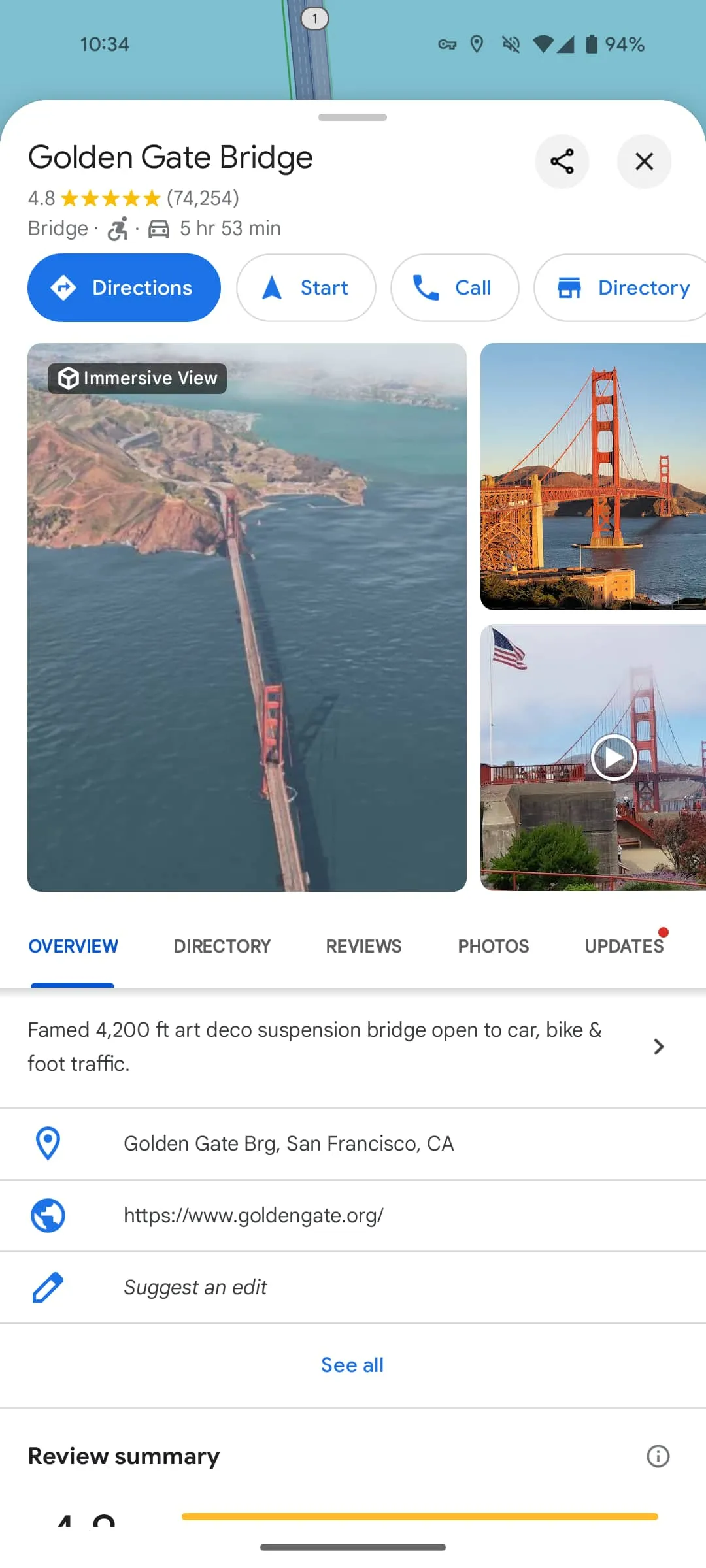Open the Review summary info icon
Image resolution: width=706 pixels, height=1568 pixels.
click(658, 1456)
